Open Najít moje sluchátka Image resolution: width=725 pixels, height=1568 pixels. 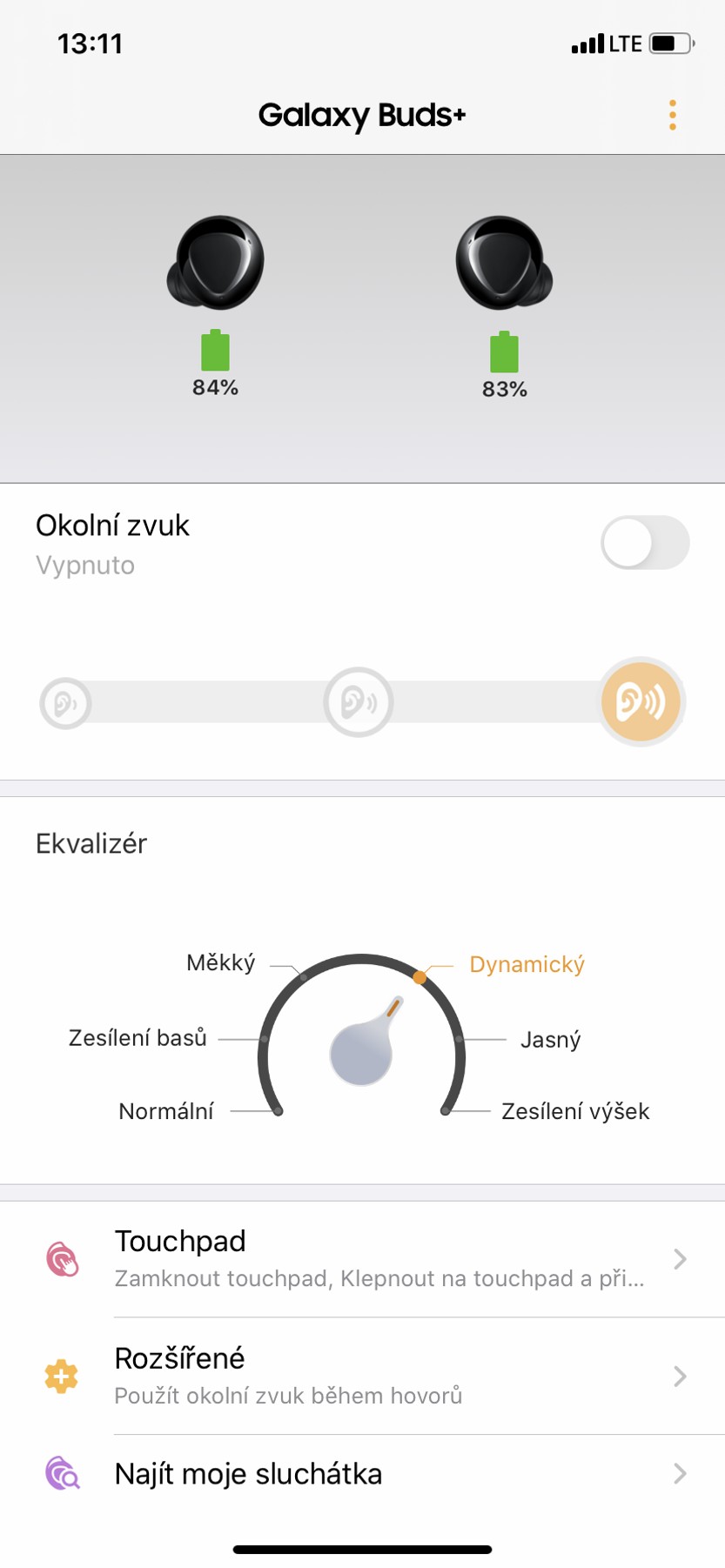point(362,1474)
